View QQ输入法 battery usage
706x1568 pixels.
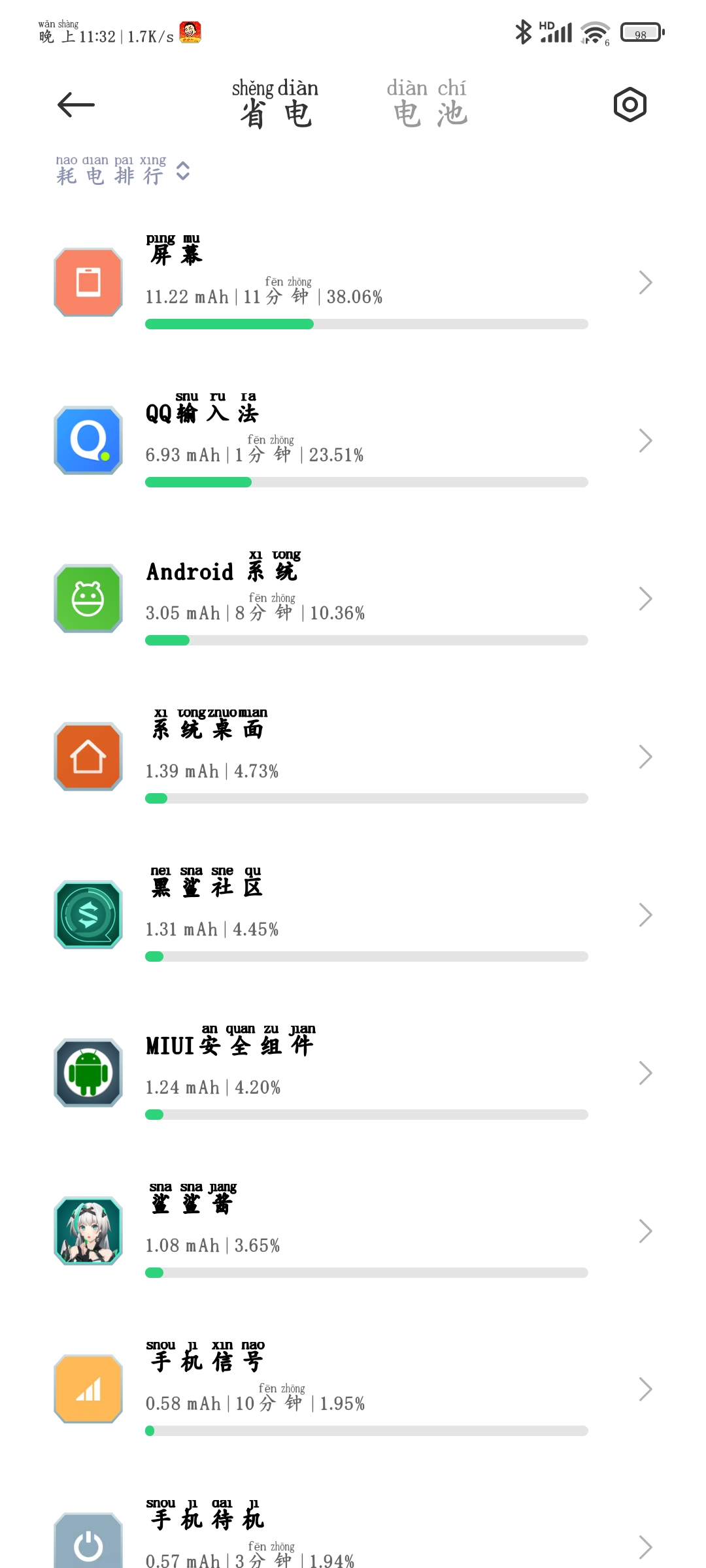point(353,440)
